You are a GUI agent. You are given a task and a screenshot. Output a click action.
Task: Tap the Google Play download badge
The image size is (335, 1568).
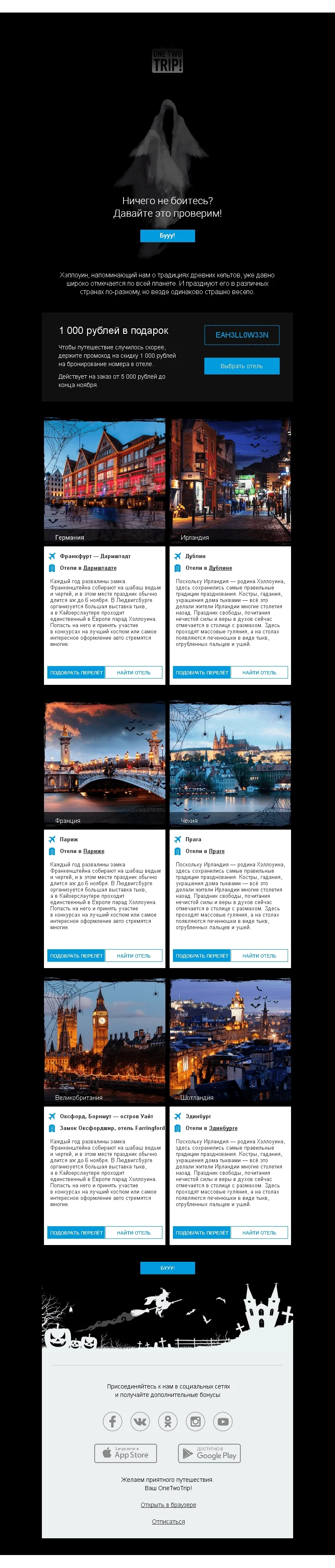click(x=209, y=1453)
